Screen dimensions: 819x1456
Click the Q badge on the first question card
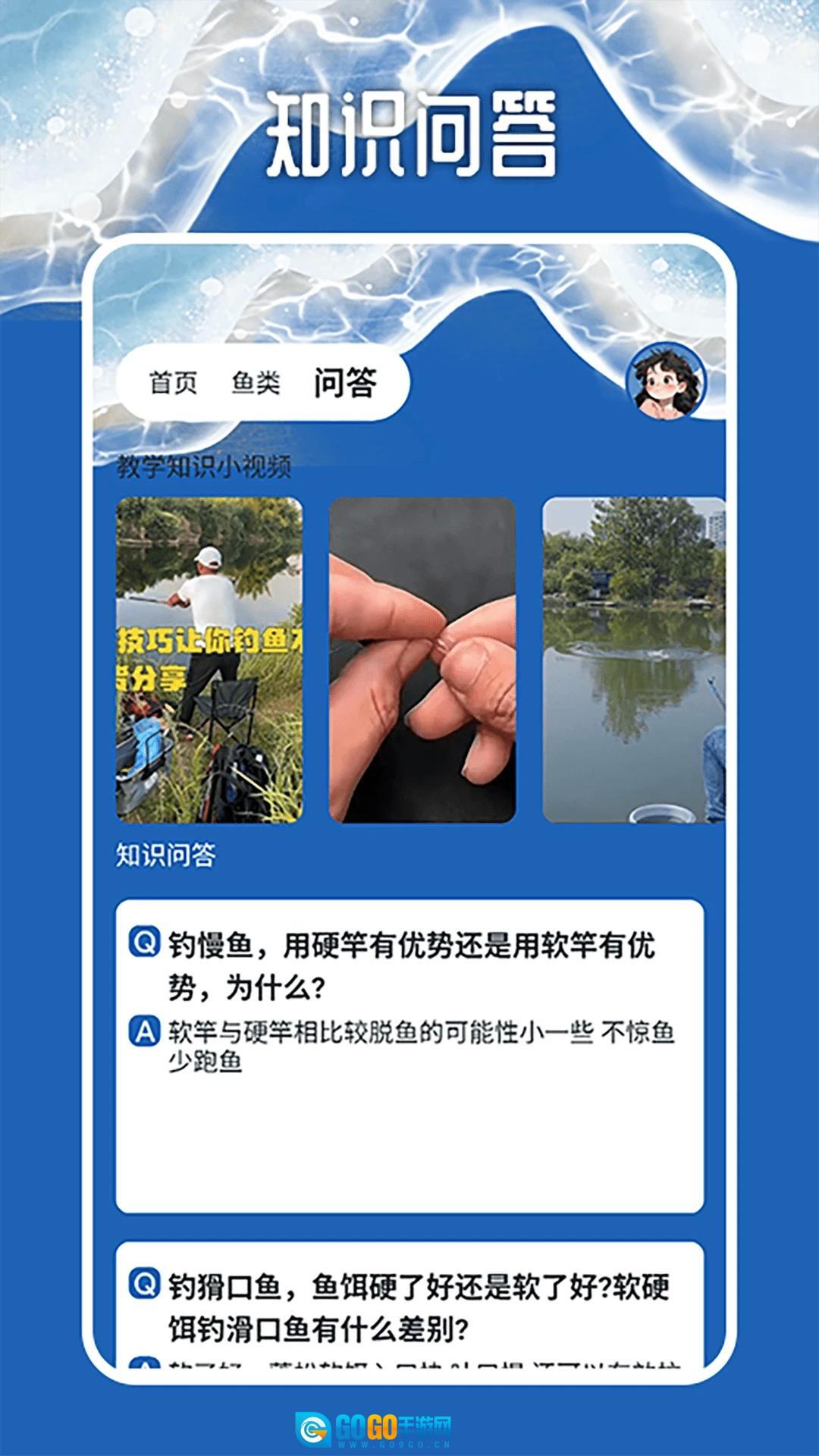point(141,940)
